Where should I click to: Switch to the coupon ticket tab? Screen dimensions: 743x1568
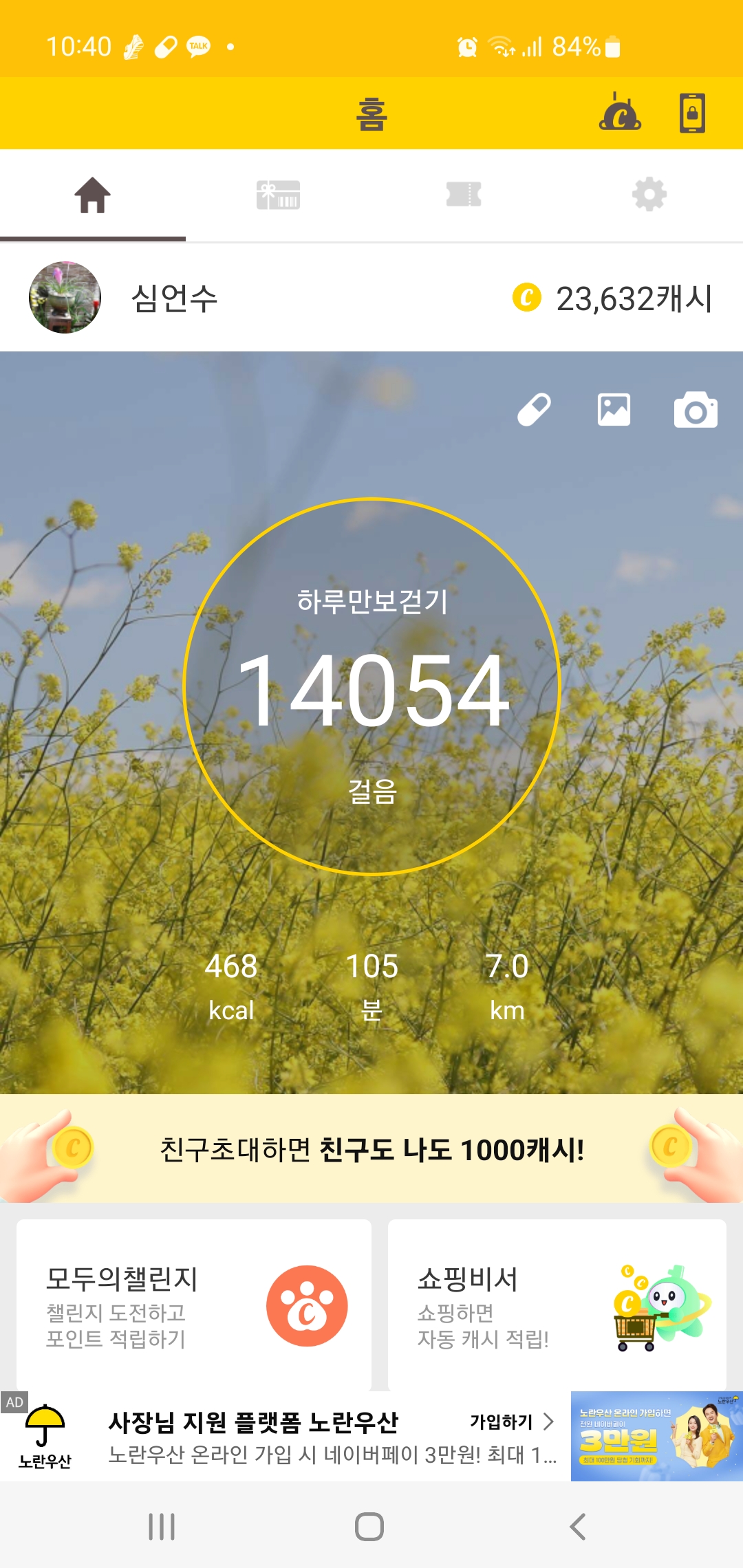[464, 195]
